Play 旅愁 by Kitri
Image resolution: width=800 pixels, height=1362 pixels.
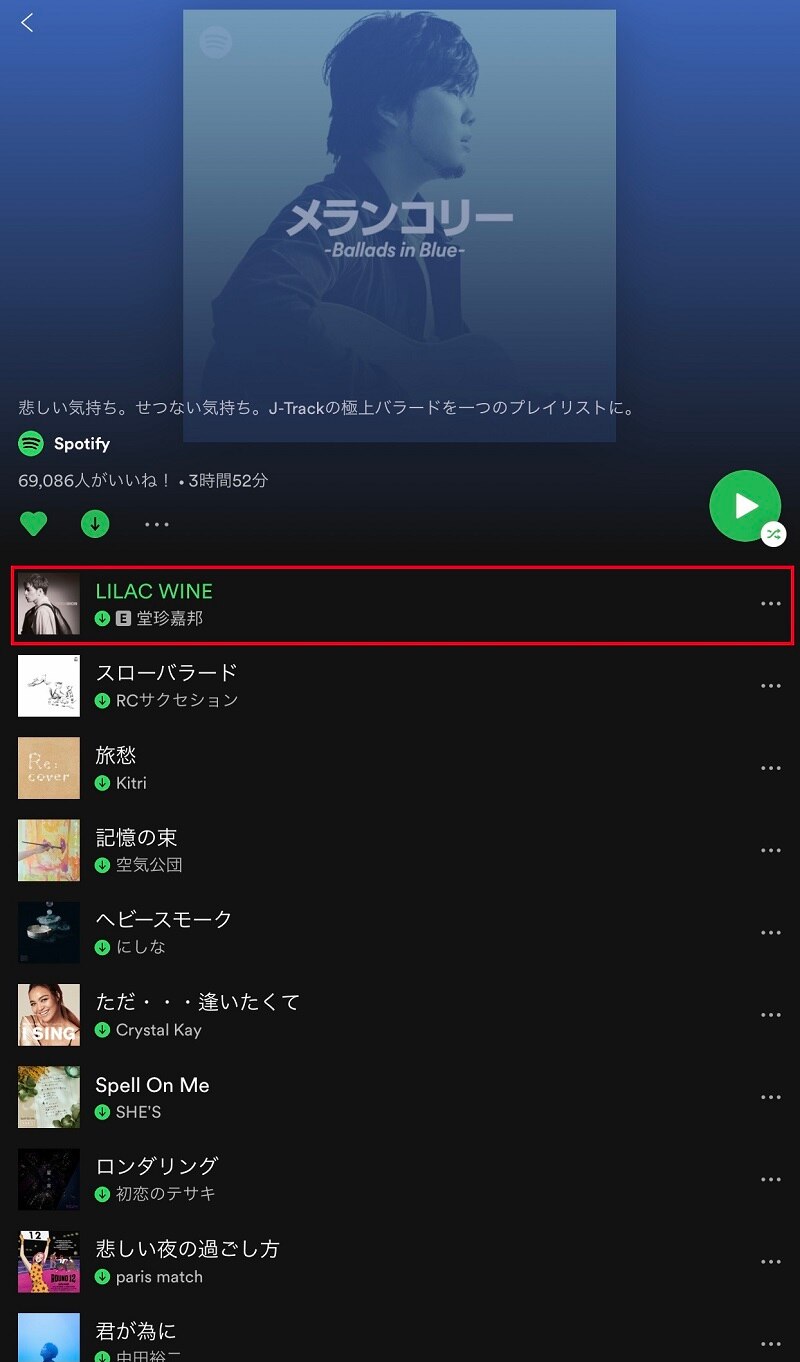[116, 756]
